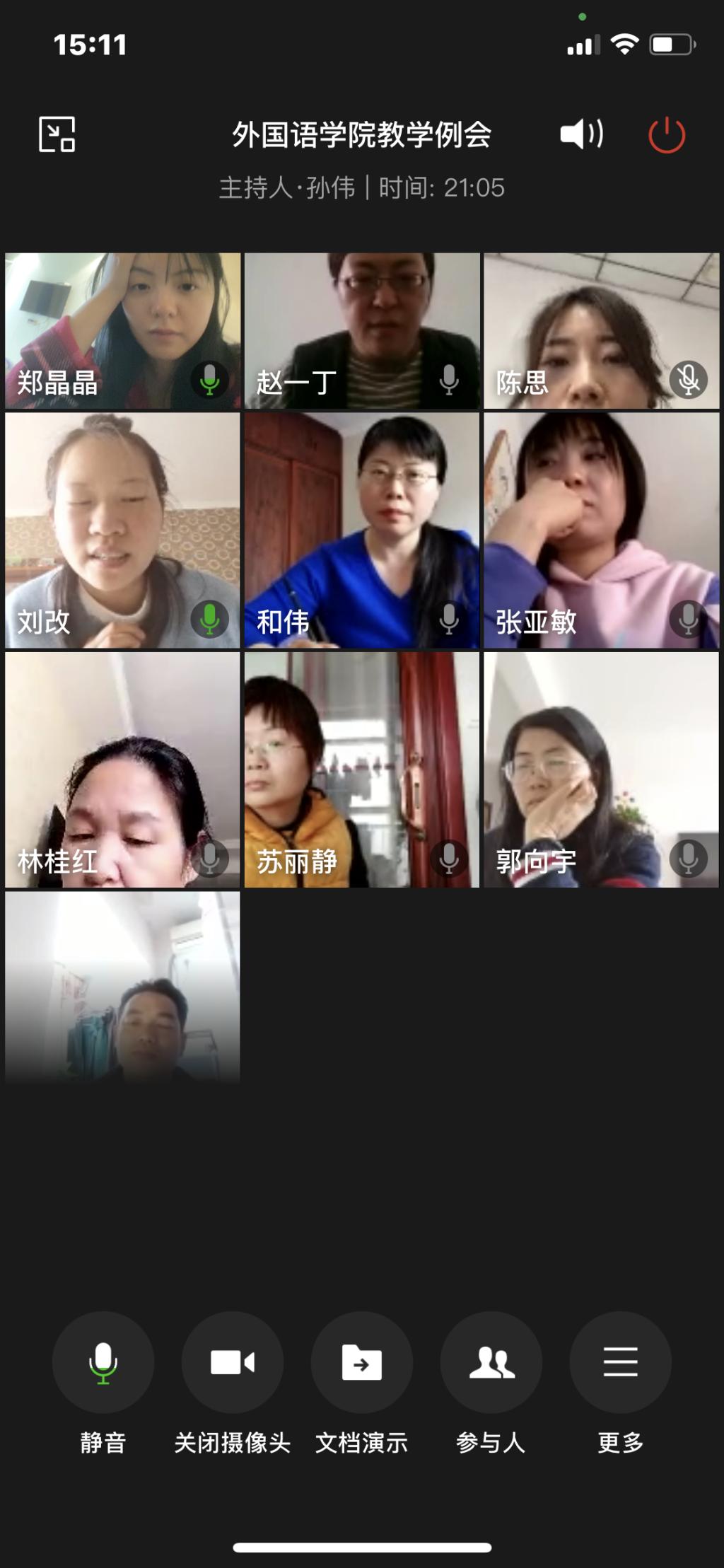
Task: Open the 更多 menu
Action: pos(620,1361)
